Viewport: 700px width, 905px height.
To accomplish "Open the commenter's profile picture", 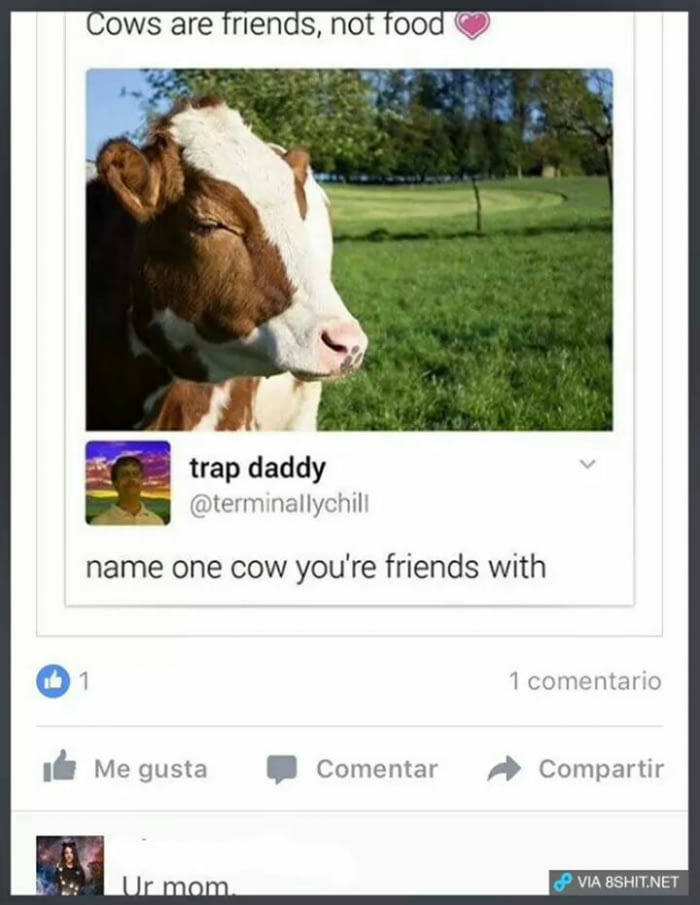I will tap(70, 866).
